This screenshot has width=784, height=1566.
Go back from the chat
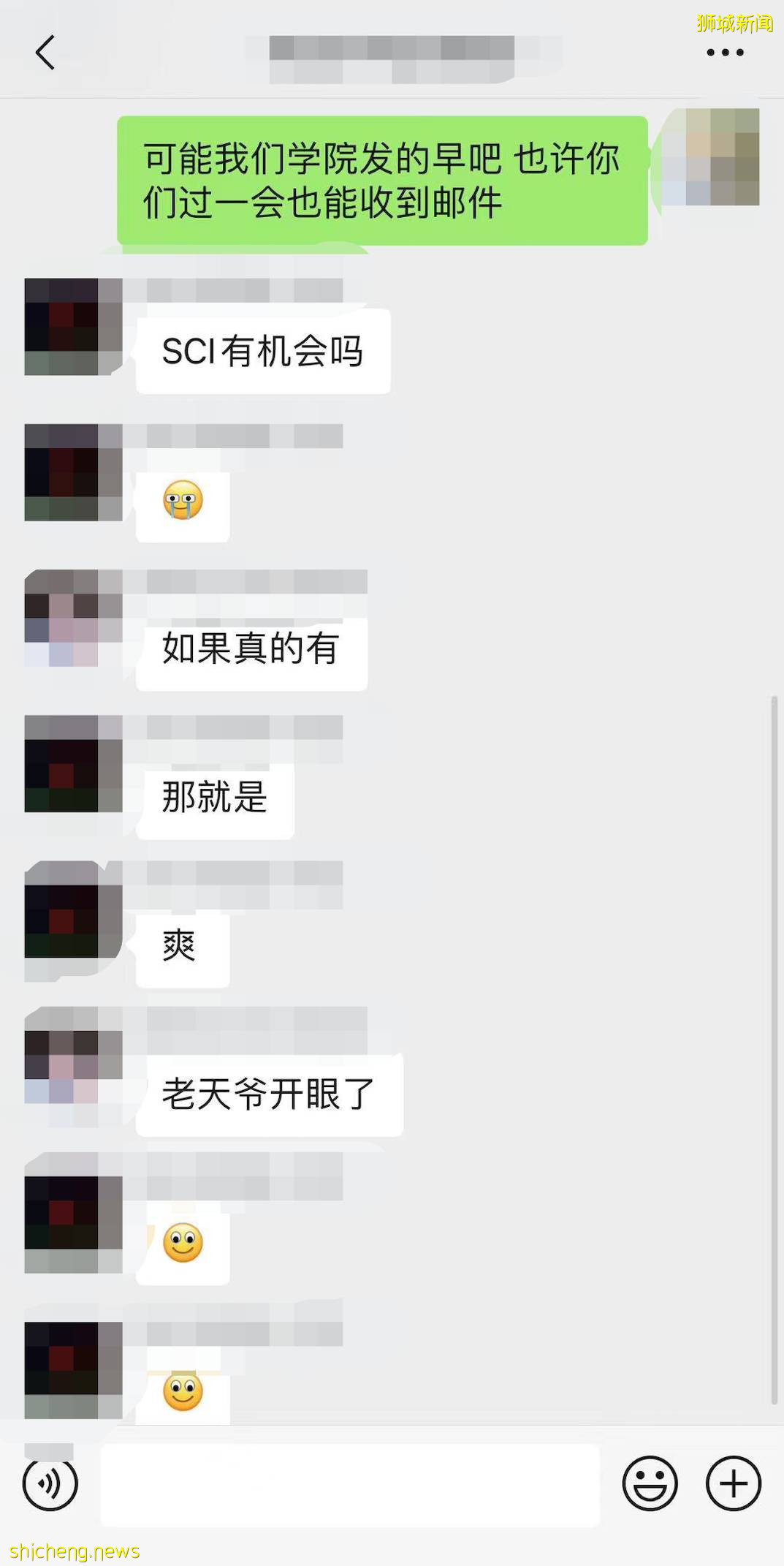pyautogui.click(x=45, y=53)
